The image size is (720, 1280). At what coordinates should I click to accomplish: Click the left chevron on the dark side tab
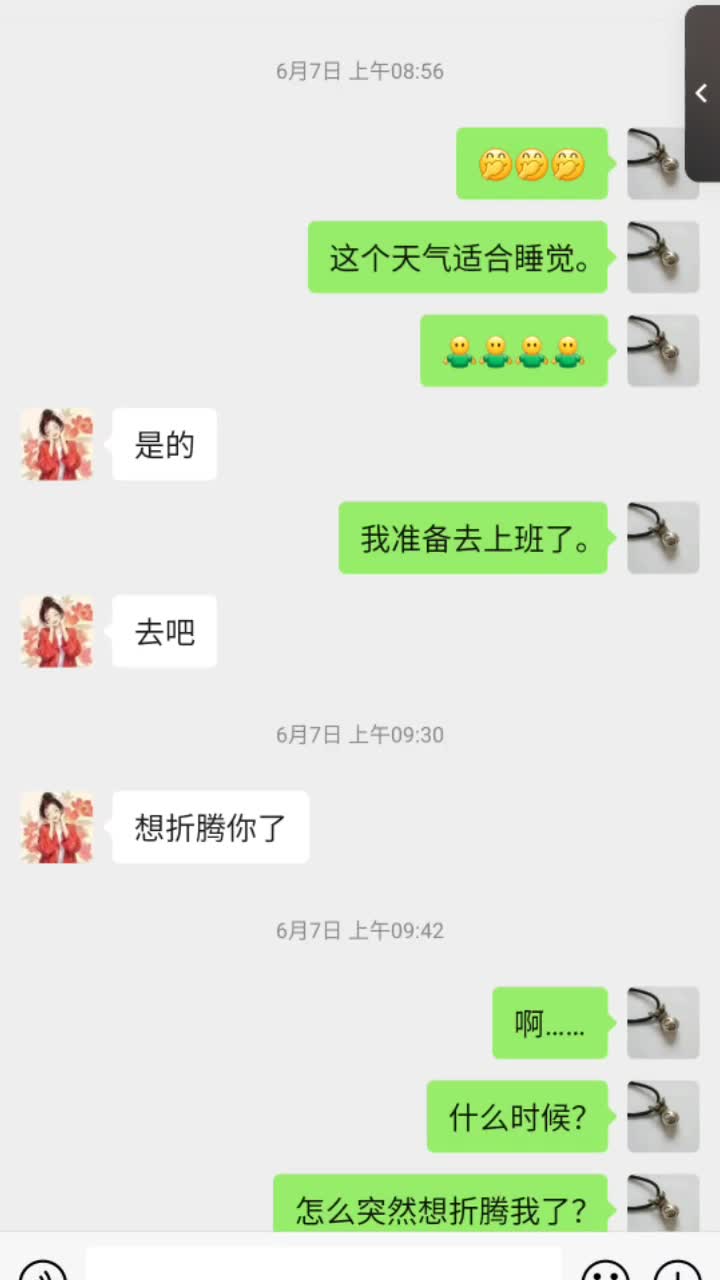point(700,94)
